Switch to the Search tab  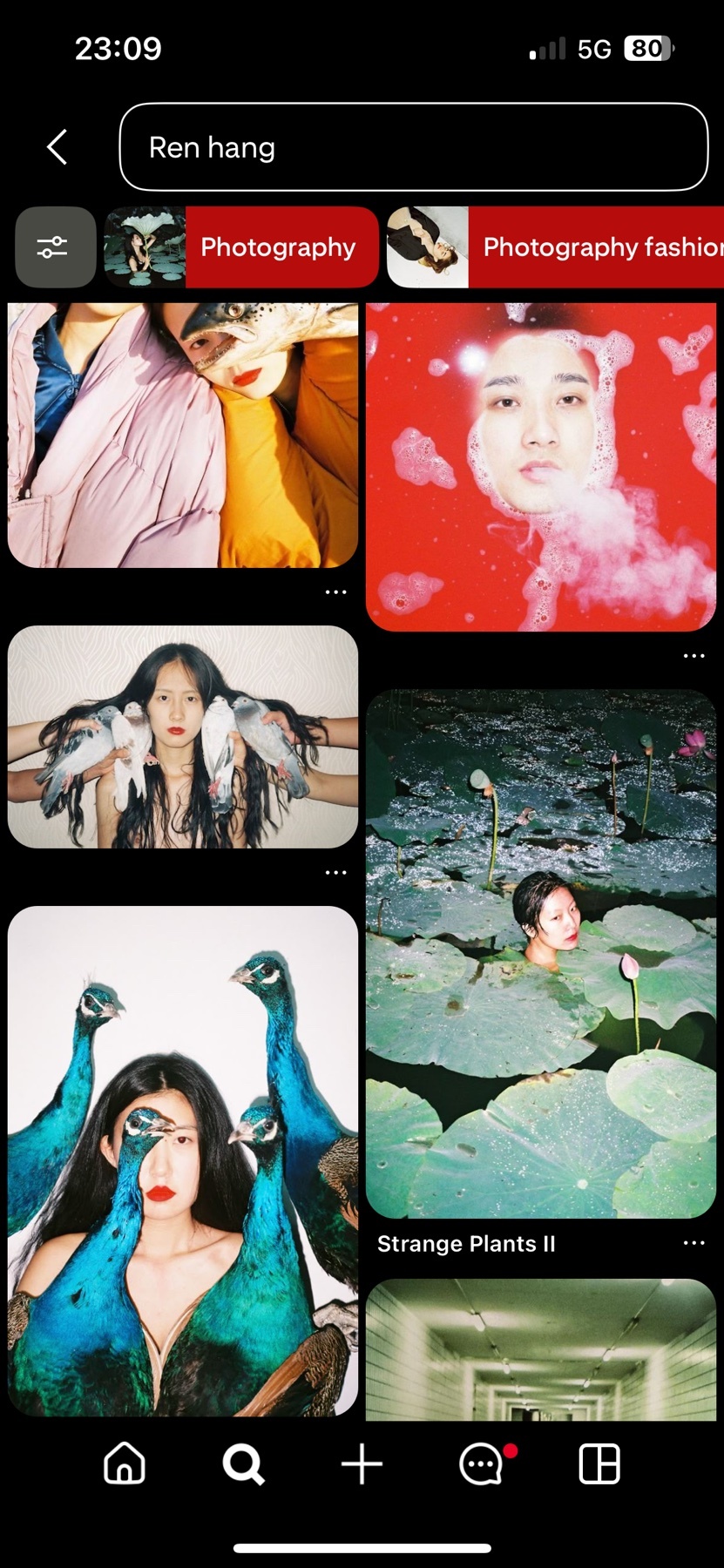coord(243,1463)
